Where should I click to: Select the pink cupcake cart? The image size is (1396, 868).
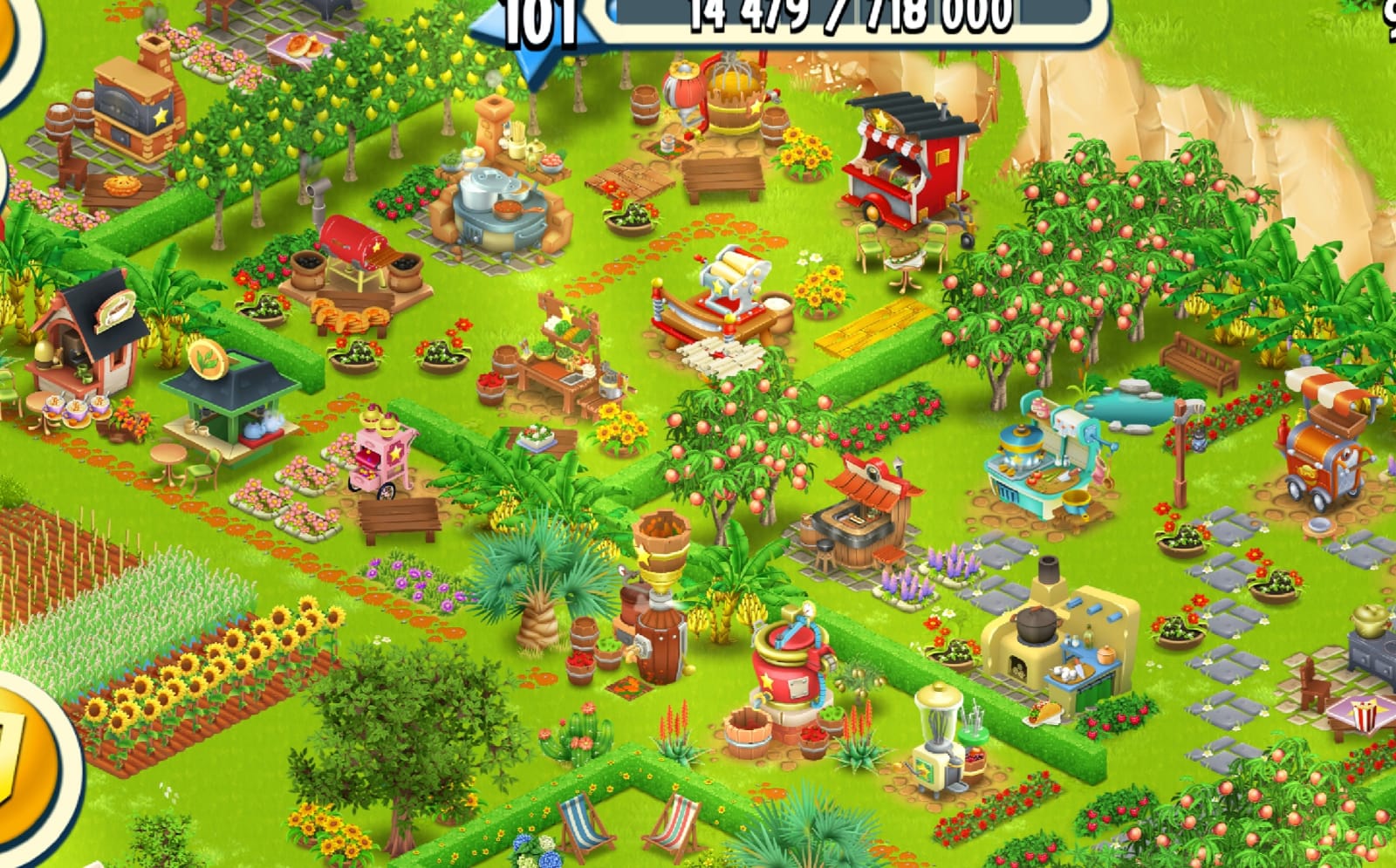click(x=382, y=454)
